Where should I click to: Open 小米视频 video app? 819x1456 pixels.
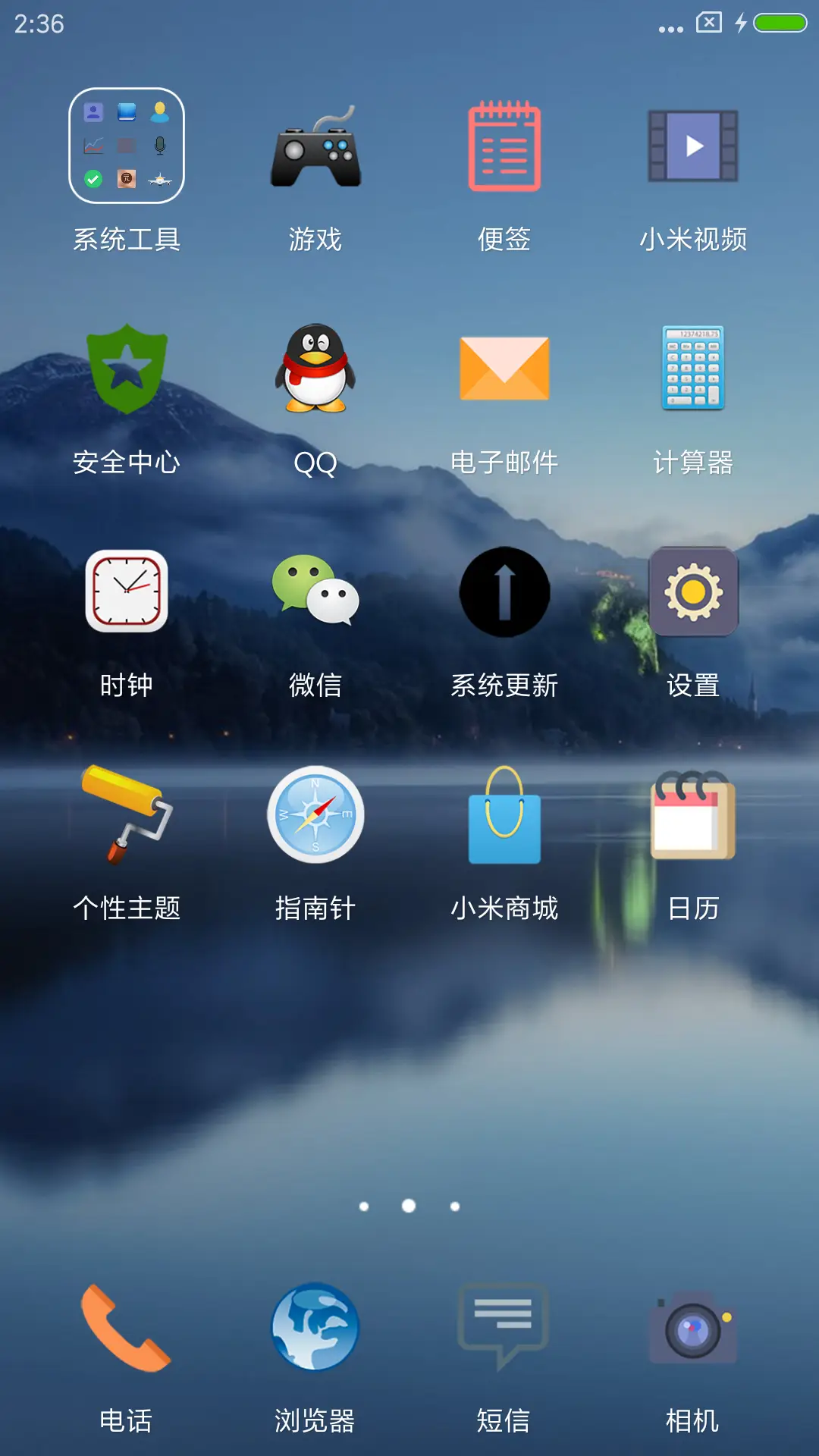coord(694,146)
